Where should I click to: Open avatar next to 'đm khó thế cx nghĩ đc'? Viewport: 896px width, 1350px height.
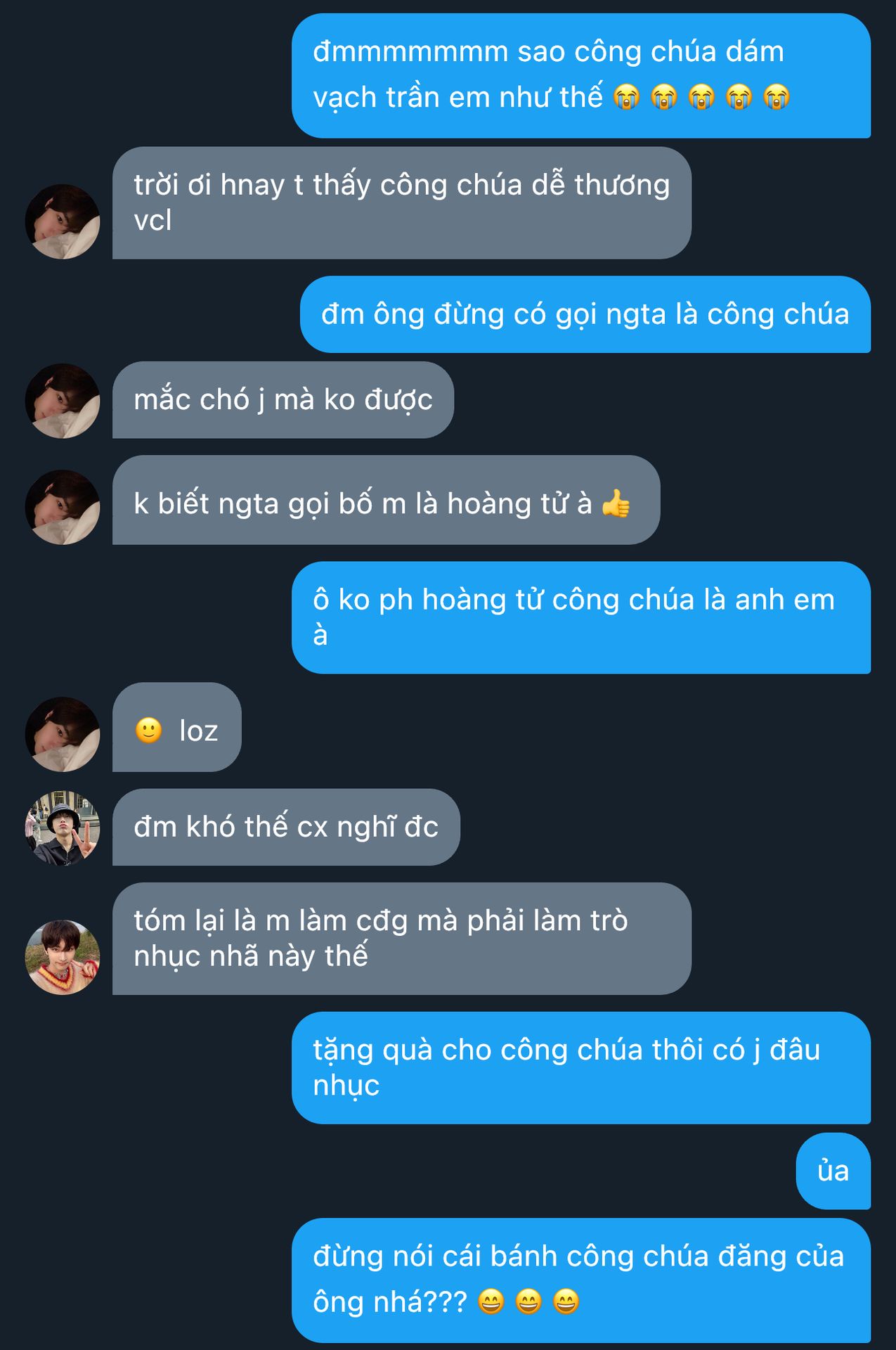click(x=63, y=828)
